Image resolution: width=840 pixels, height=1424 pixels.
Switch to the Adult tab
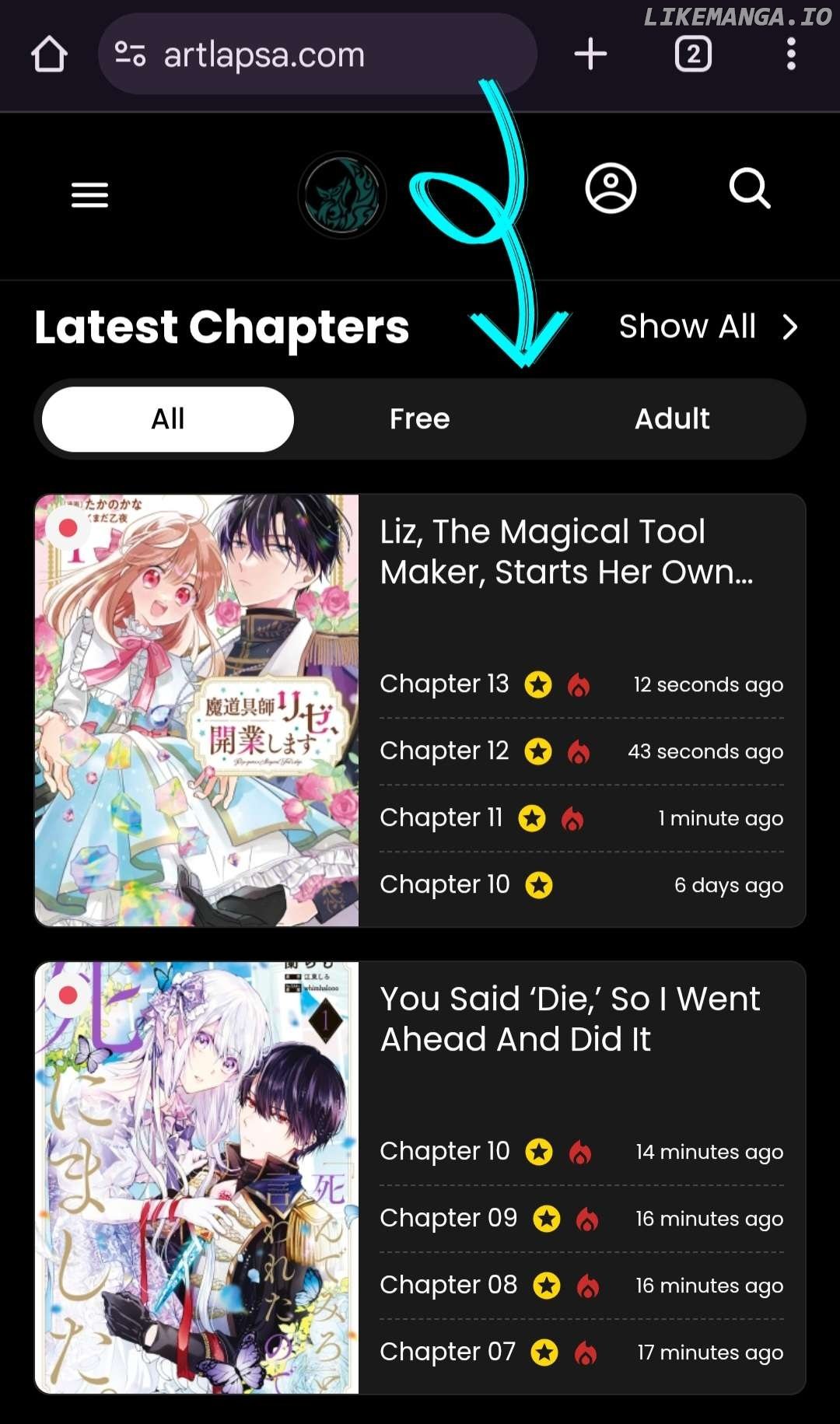tap(672, 419)
